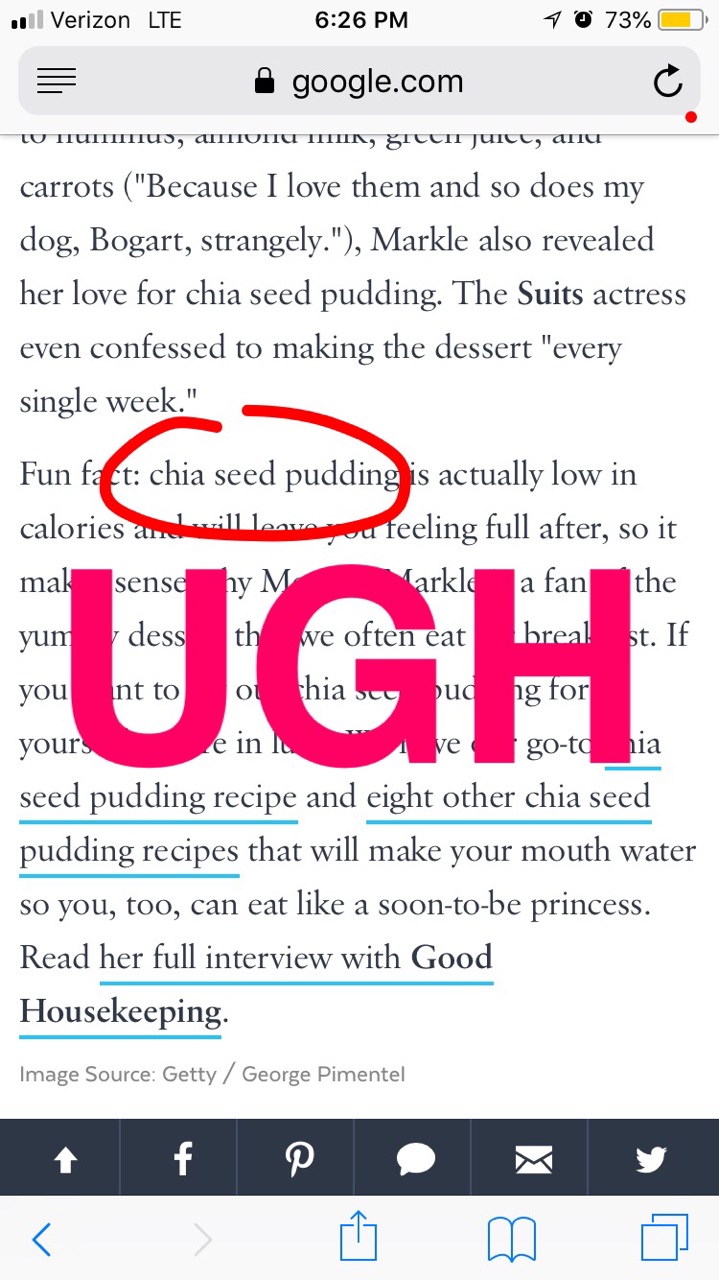719x1280 pixels.
Task: Share the article by email envelope
Action: [x=533, y=1159]
